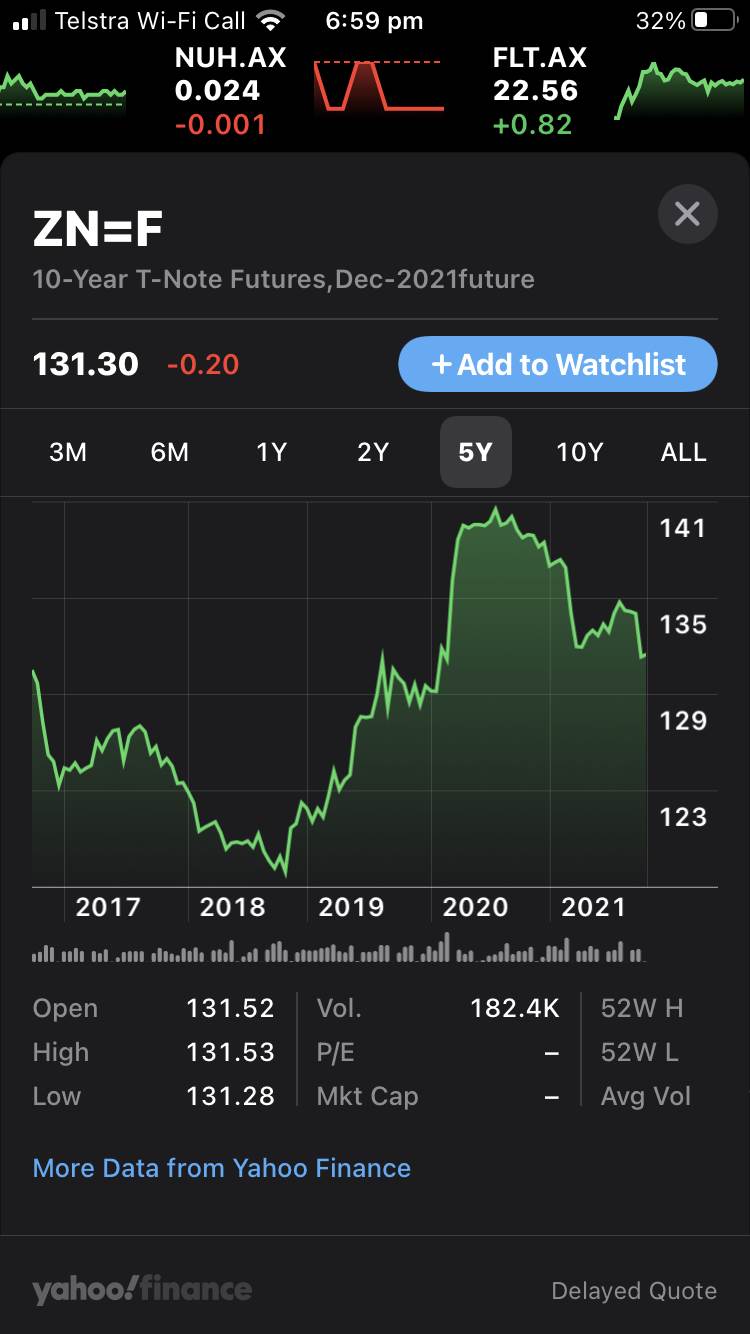The image size is (750, 1334).
Task: Tap the 5Y range tab
Action: (x=475, y=452)
